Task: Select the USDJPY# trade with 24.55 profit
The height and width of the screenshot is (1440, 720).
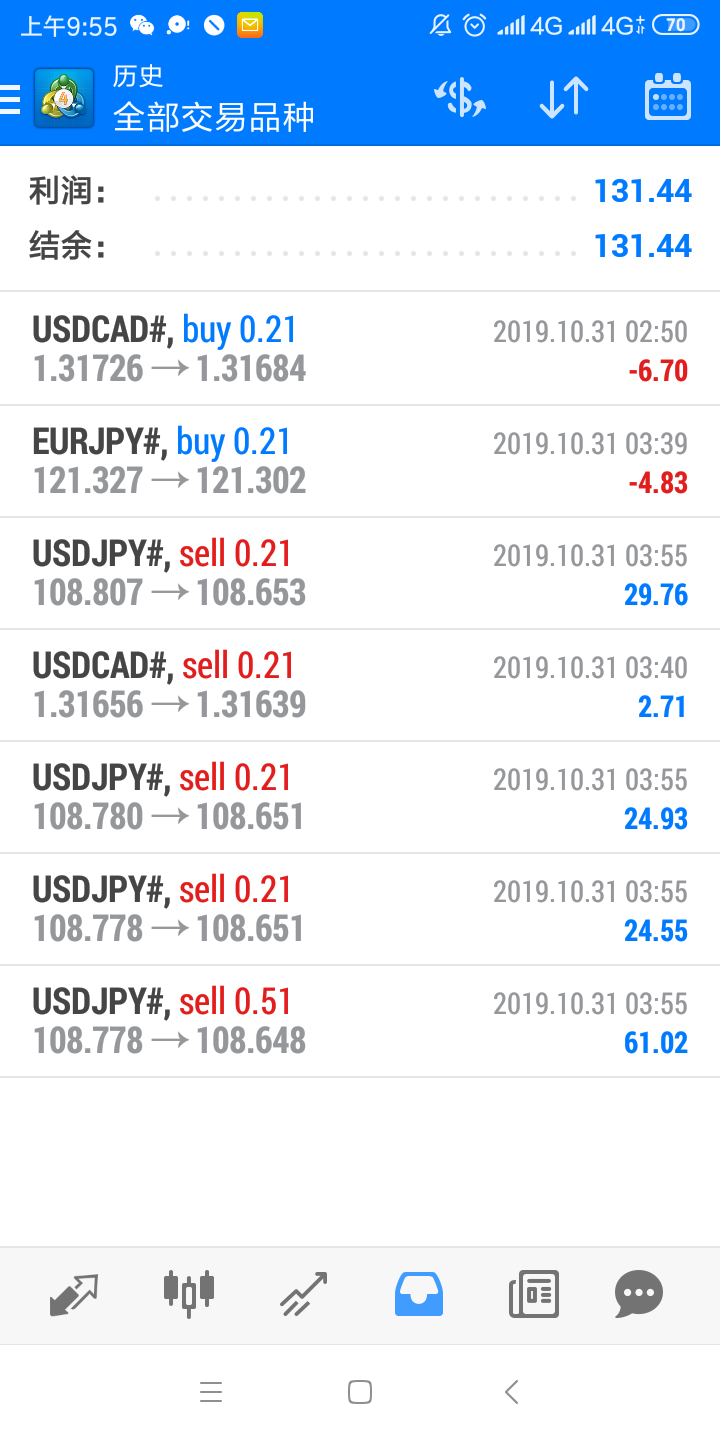Action: [360, 909]
